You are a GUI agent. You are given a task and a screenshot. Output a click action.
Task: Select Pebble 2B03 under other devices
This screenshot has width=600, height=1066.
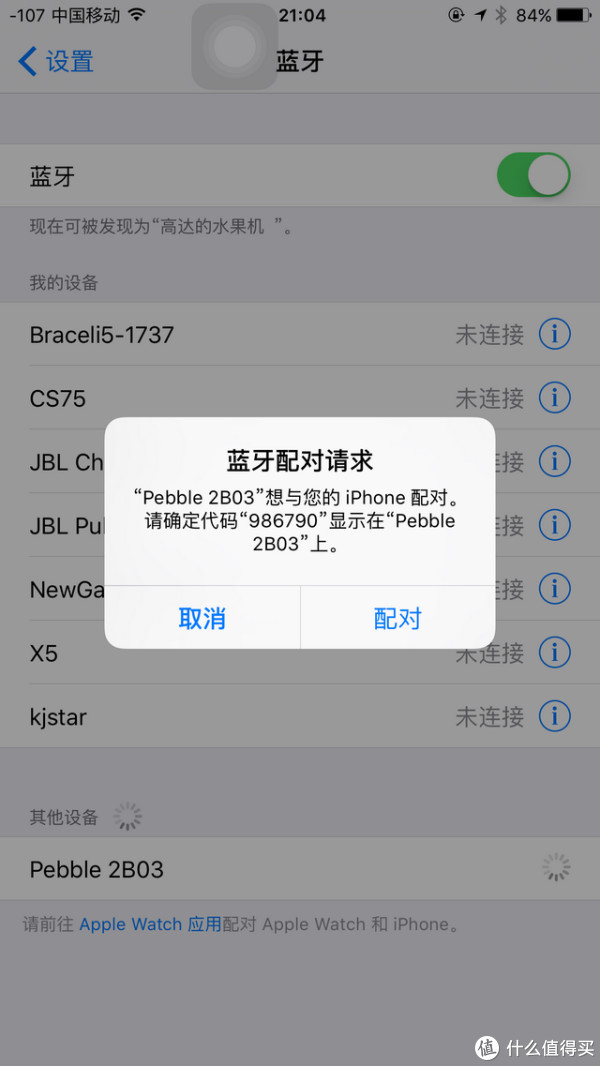point(300,869)
